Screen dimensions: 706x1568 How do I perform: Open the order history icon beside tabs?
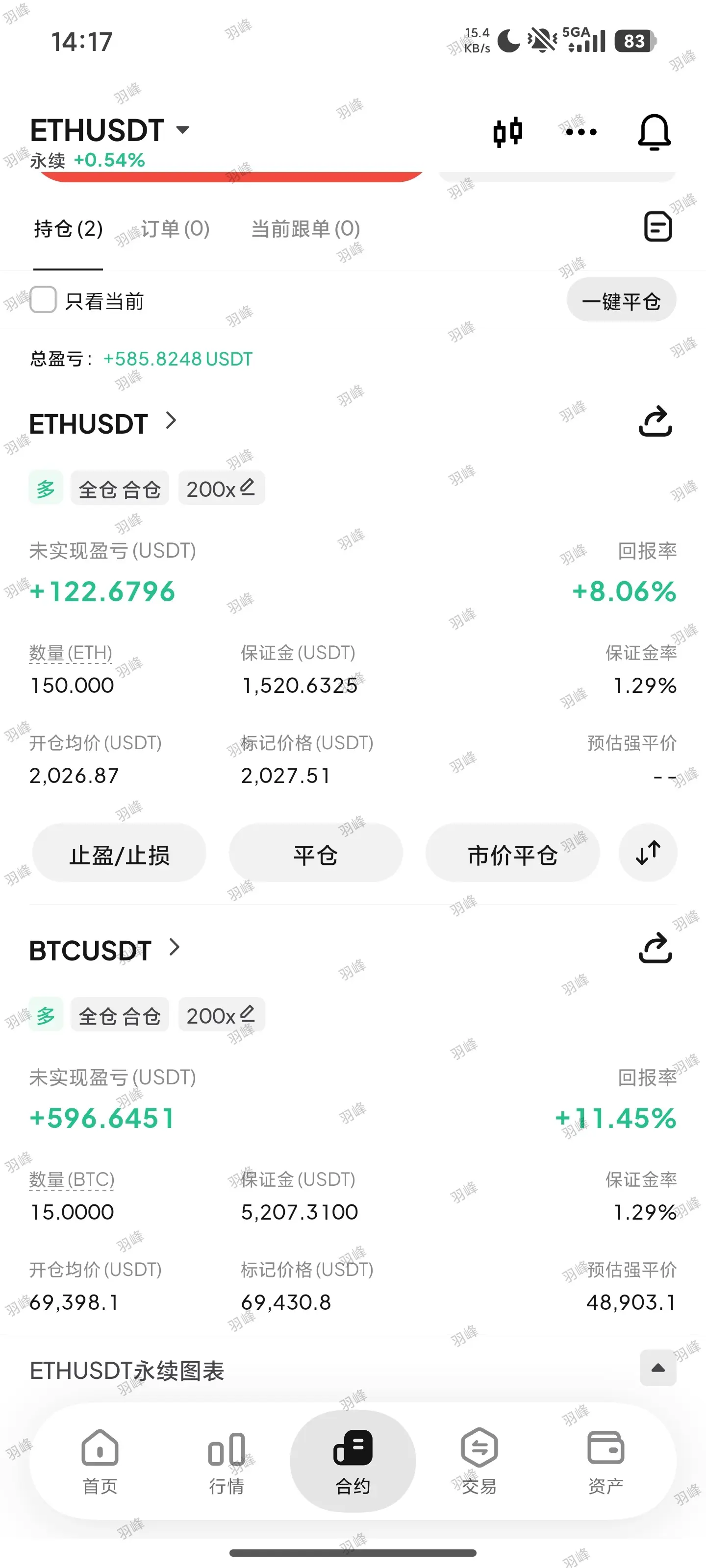click(658, 227)
